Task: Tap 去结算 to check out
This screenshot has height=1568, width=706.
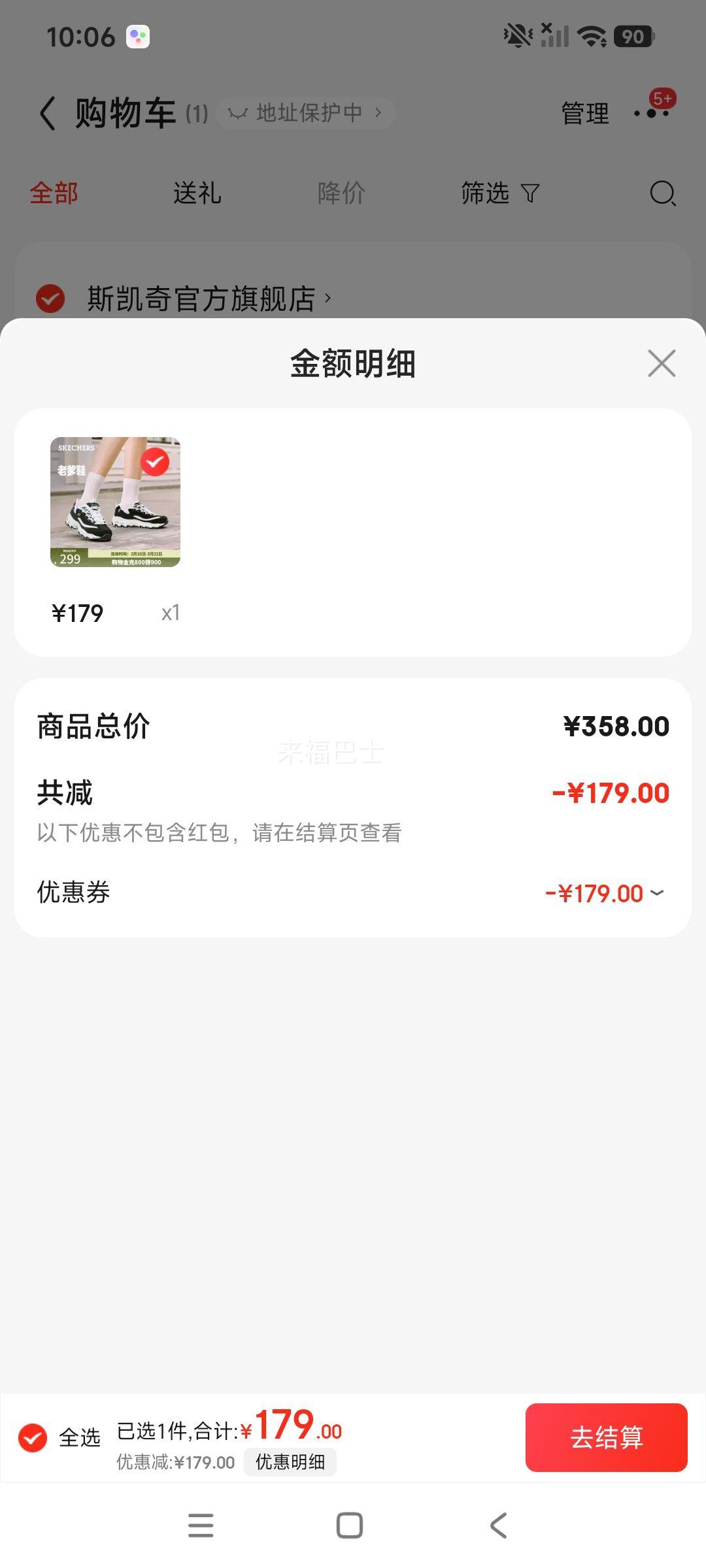Action: click(x=606, y=1437)
